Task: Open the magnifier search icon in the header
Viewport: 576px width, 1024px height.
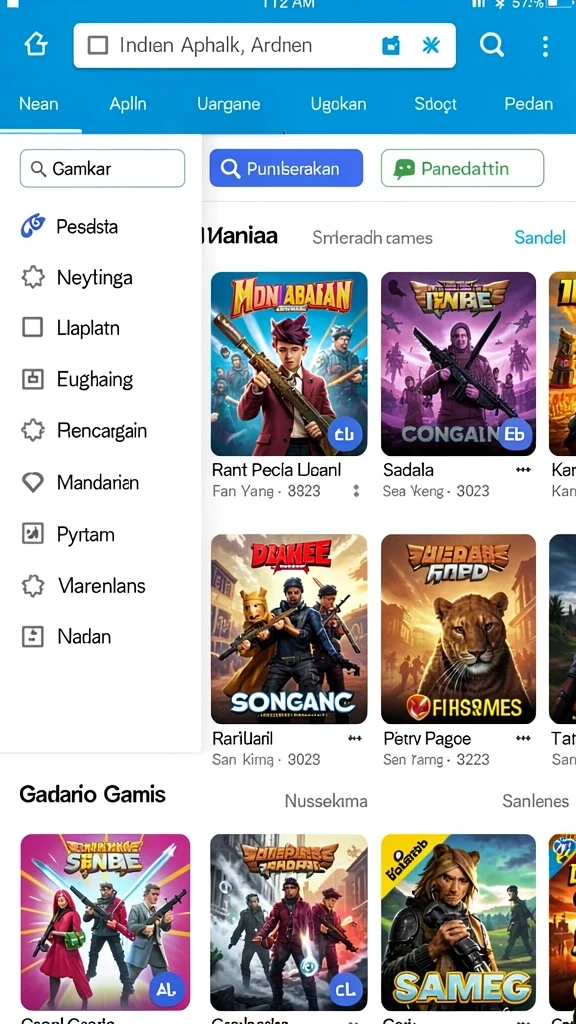Action: coord(491,45)
